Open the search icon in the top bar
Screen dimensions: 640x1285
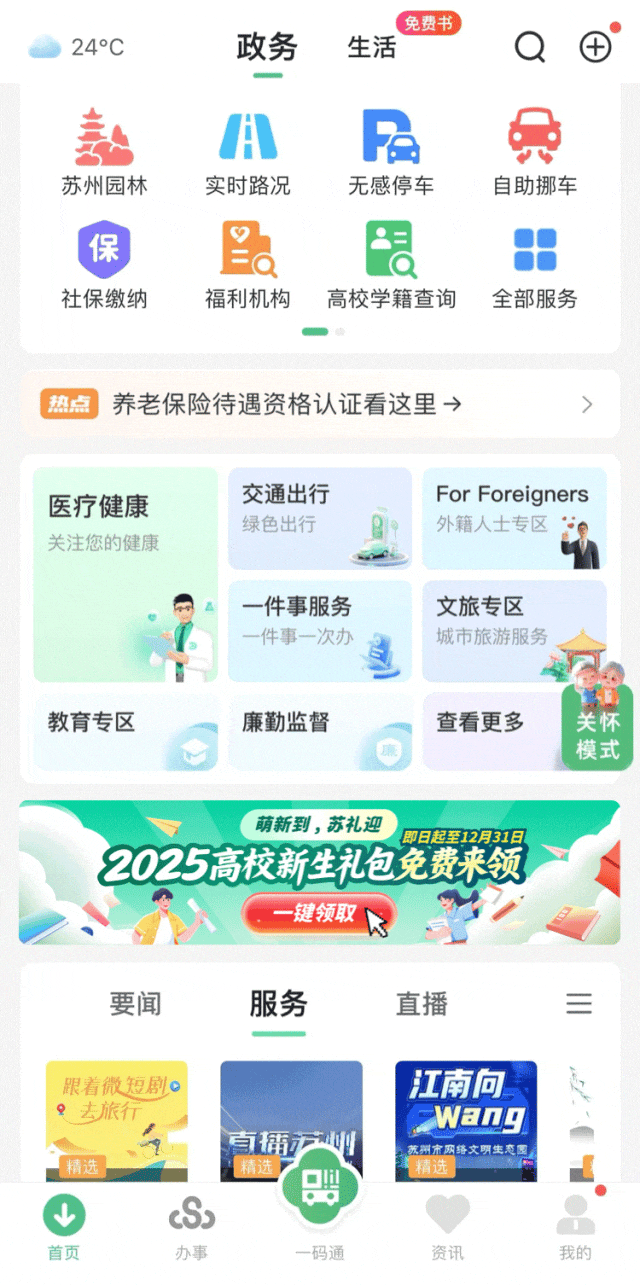click(x=530, y=46)
